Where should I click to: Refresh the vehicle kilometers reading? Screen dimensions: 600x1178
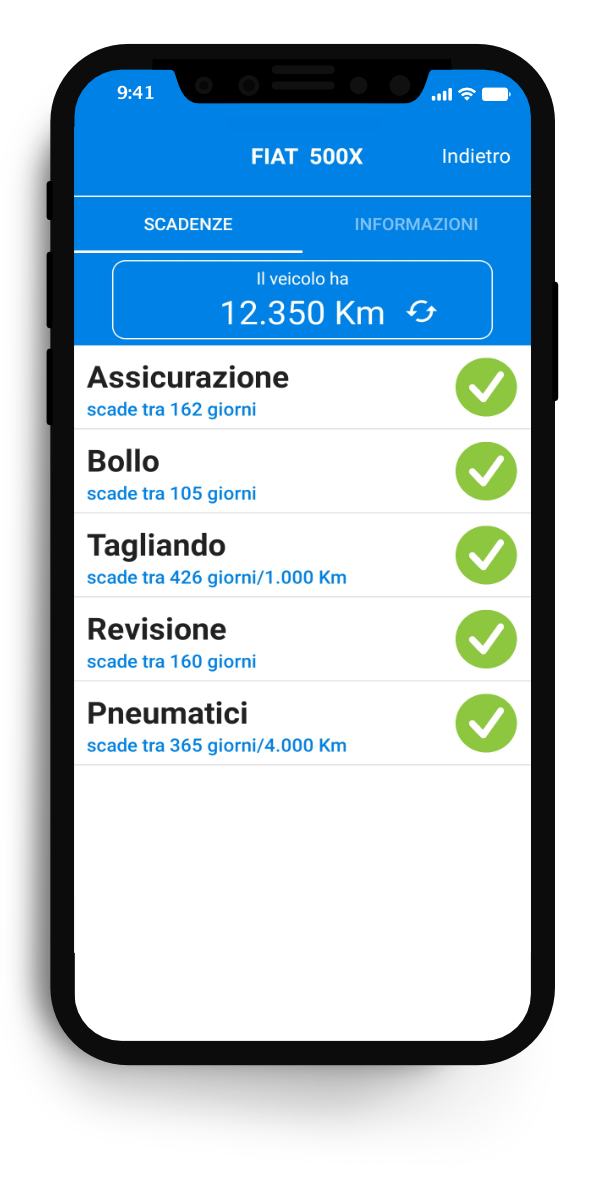click(x=421, y=312)
